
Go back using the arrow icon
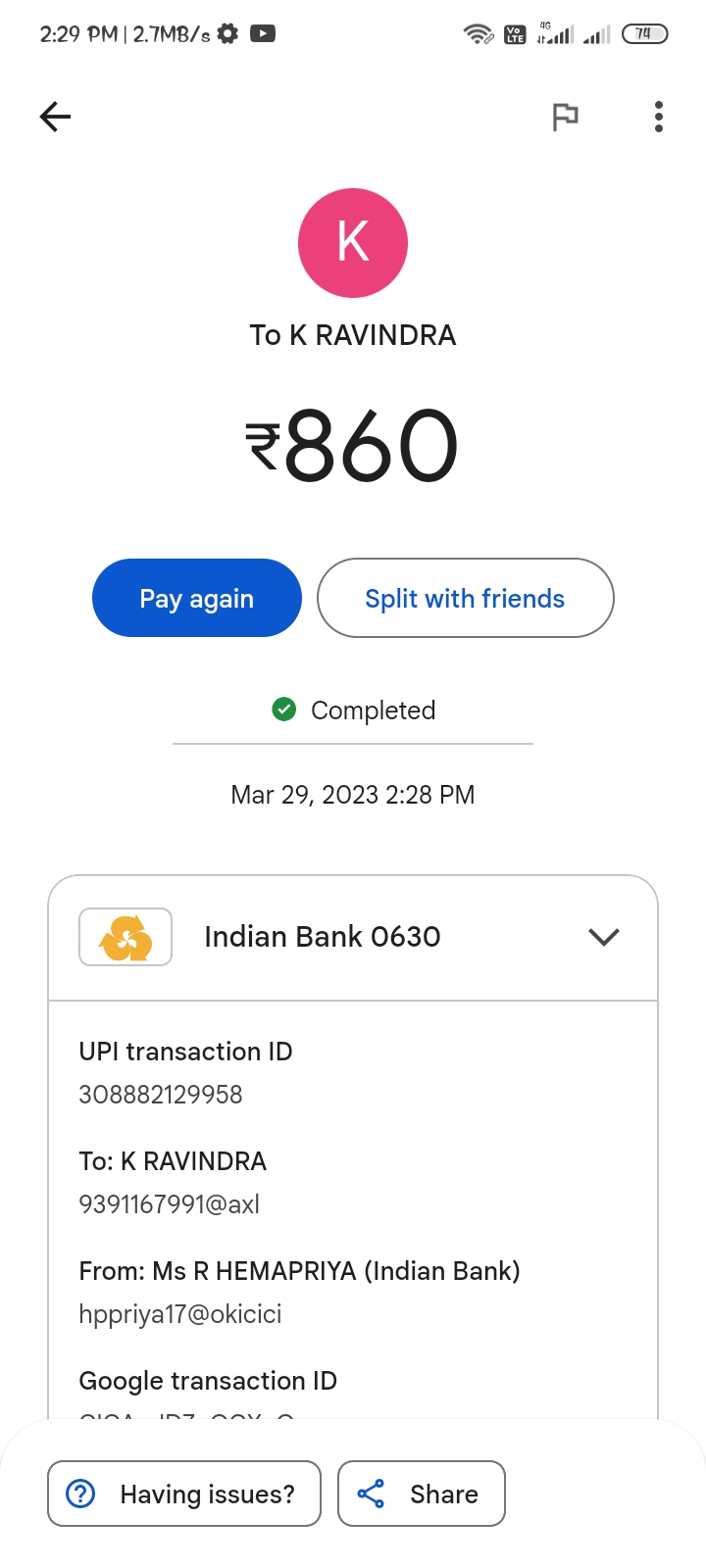coord(56,118)
